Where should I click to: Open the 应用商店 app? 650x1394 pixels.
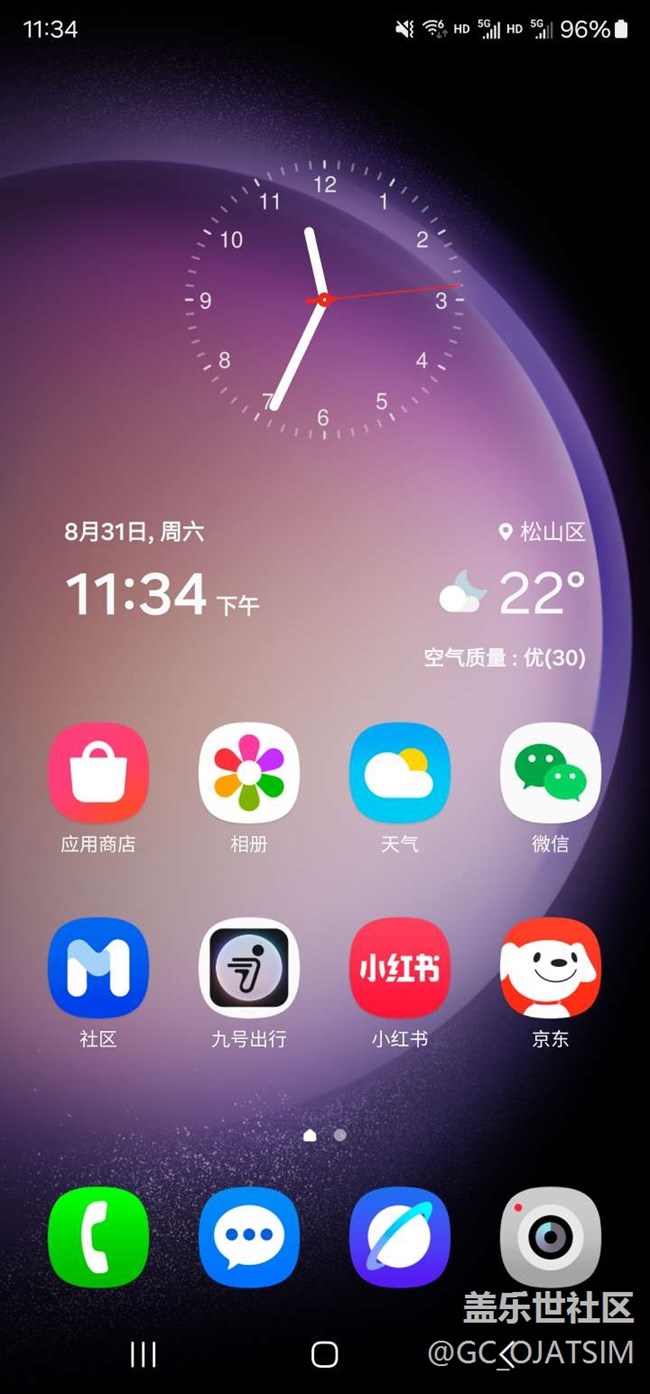(98, 773)
